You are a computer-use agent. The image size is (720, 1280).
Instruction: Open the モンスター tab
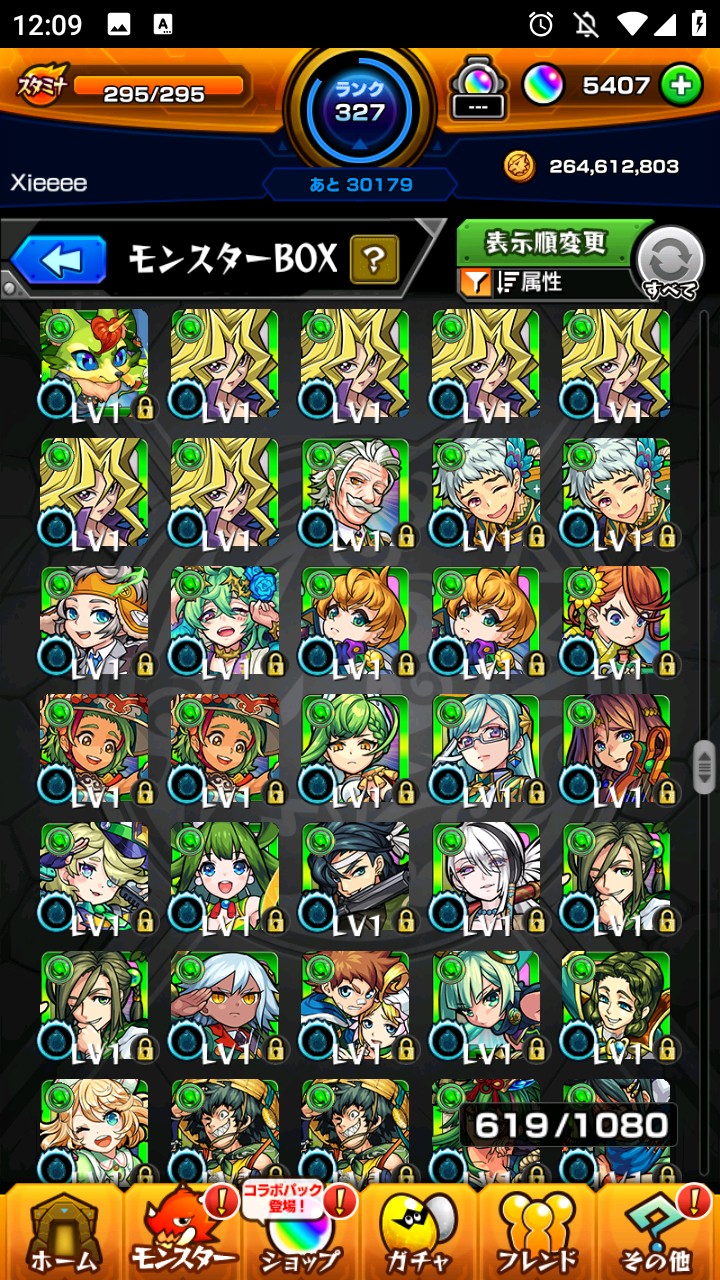coord(183,1234)
